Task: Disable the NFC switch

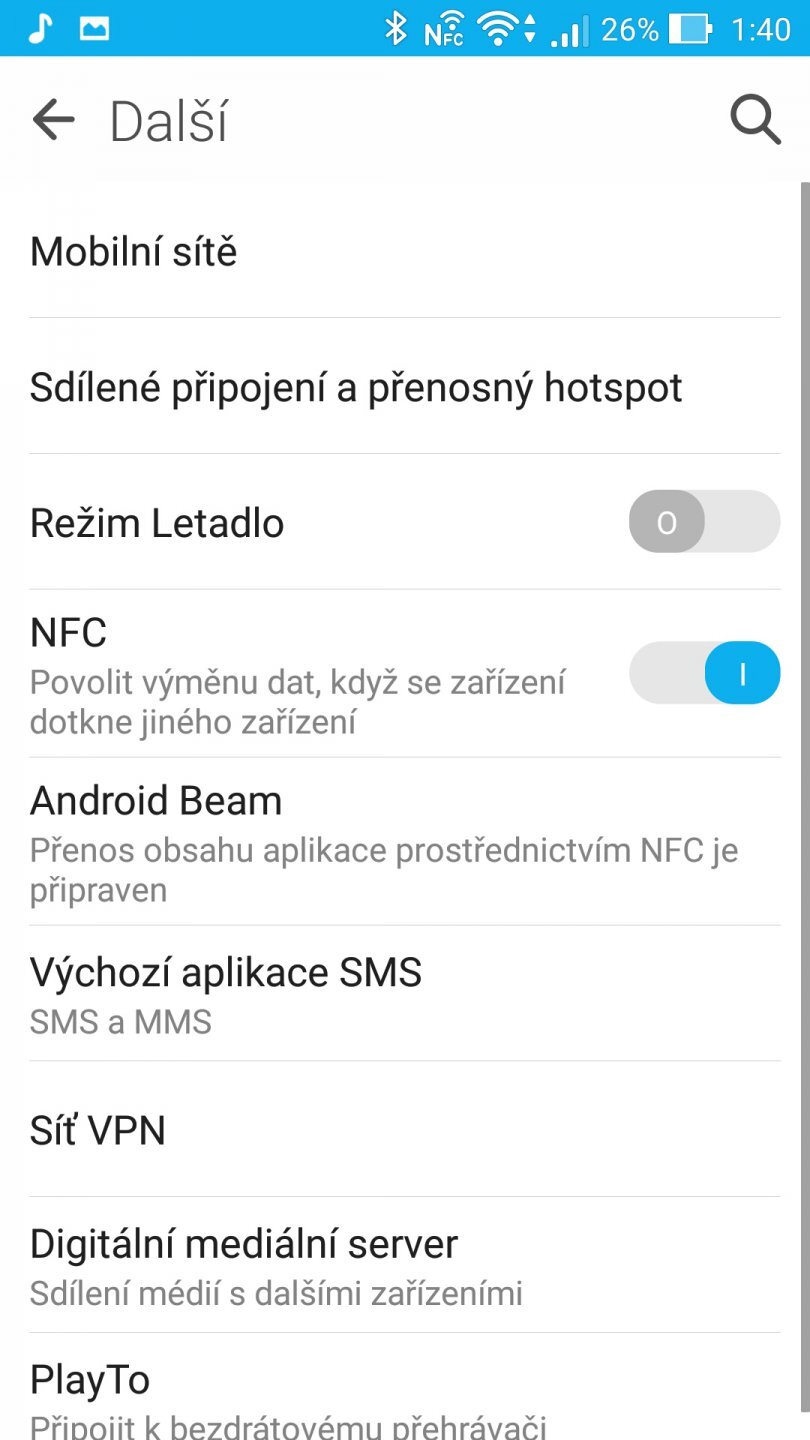Action: (x=704, y=672)
